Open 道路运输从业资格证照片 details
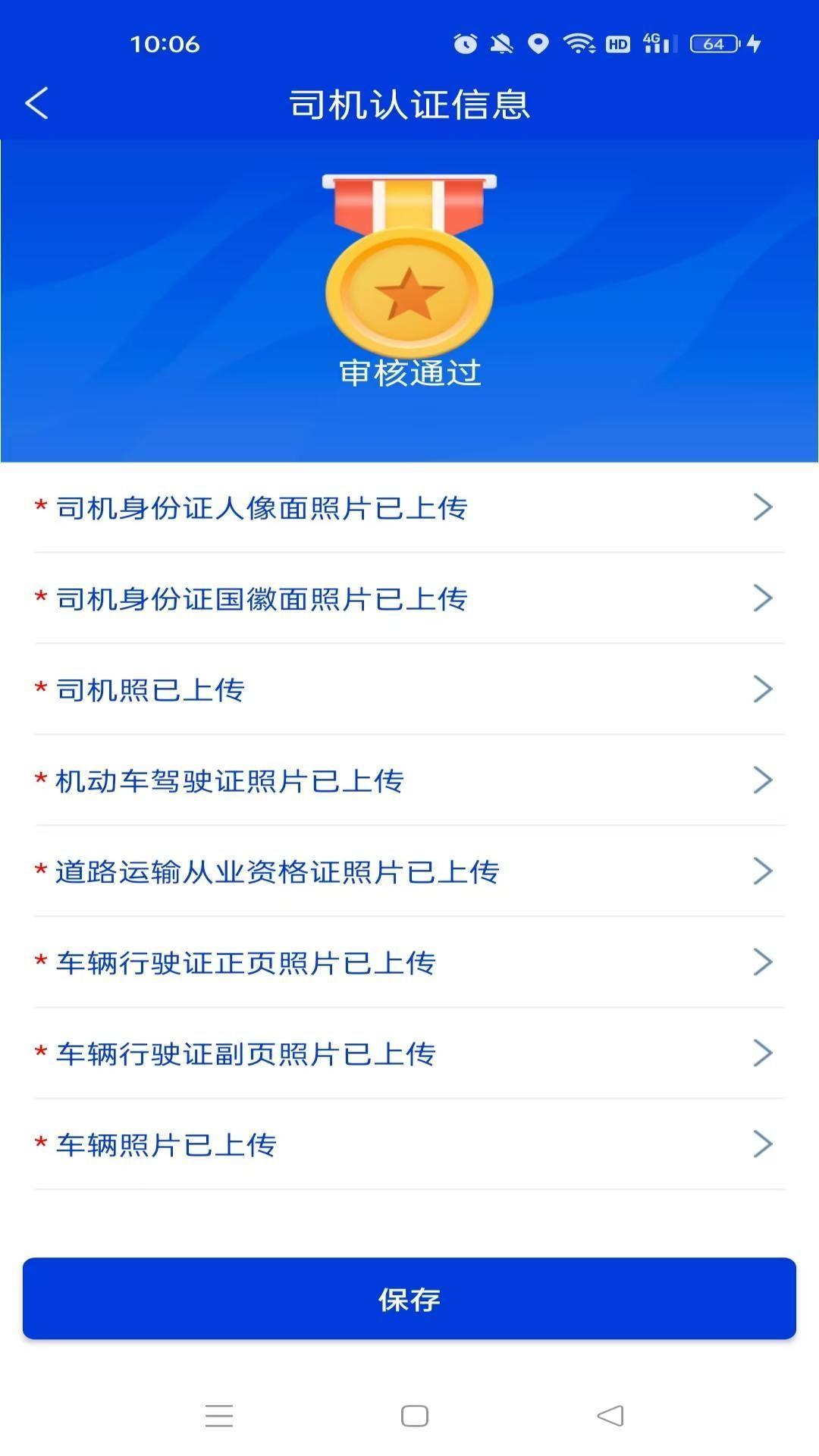This screenshot has height=1456, width=819. 409,871
